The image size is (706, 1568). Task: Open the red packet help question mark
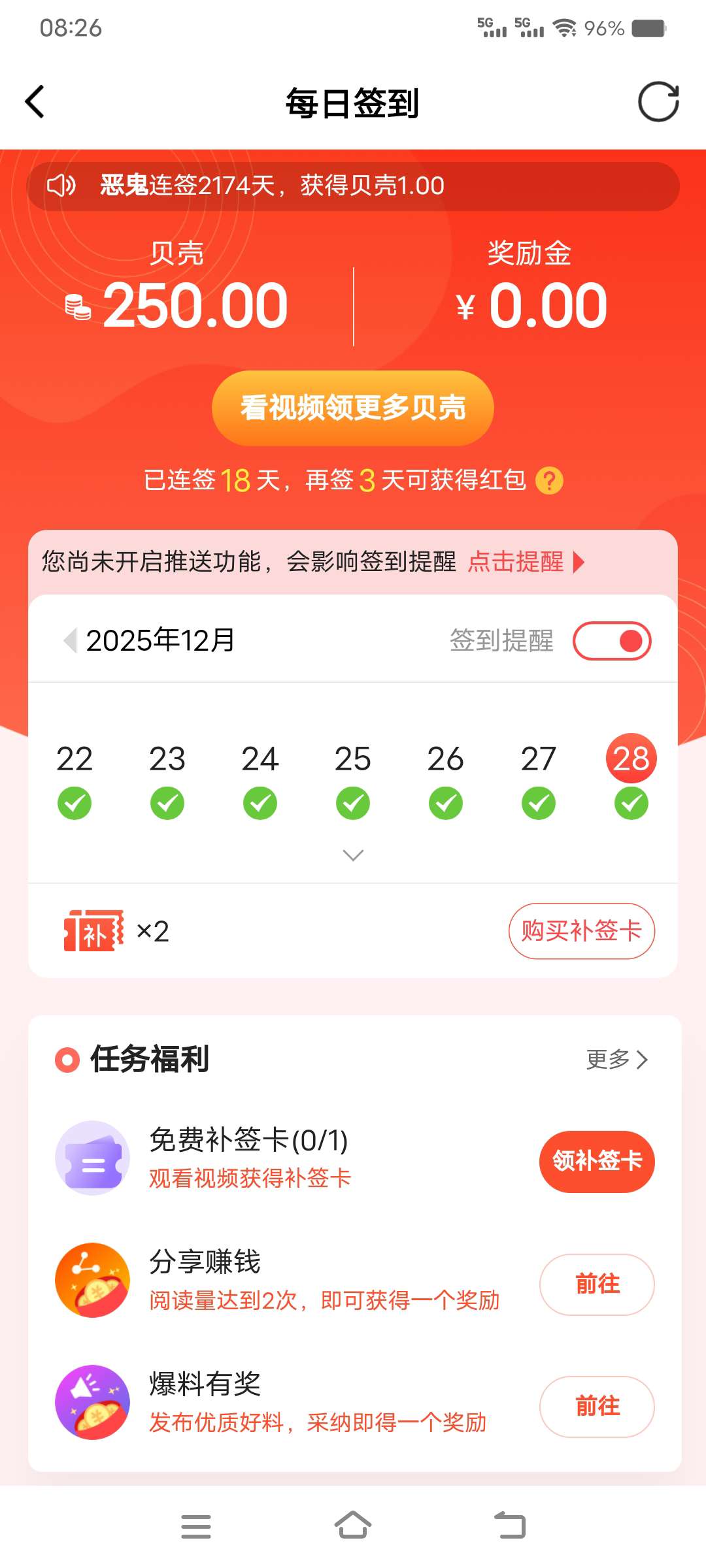click(x=549, y=482)
